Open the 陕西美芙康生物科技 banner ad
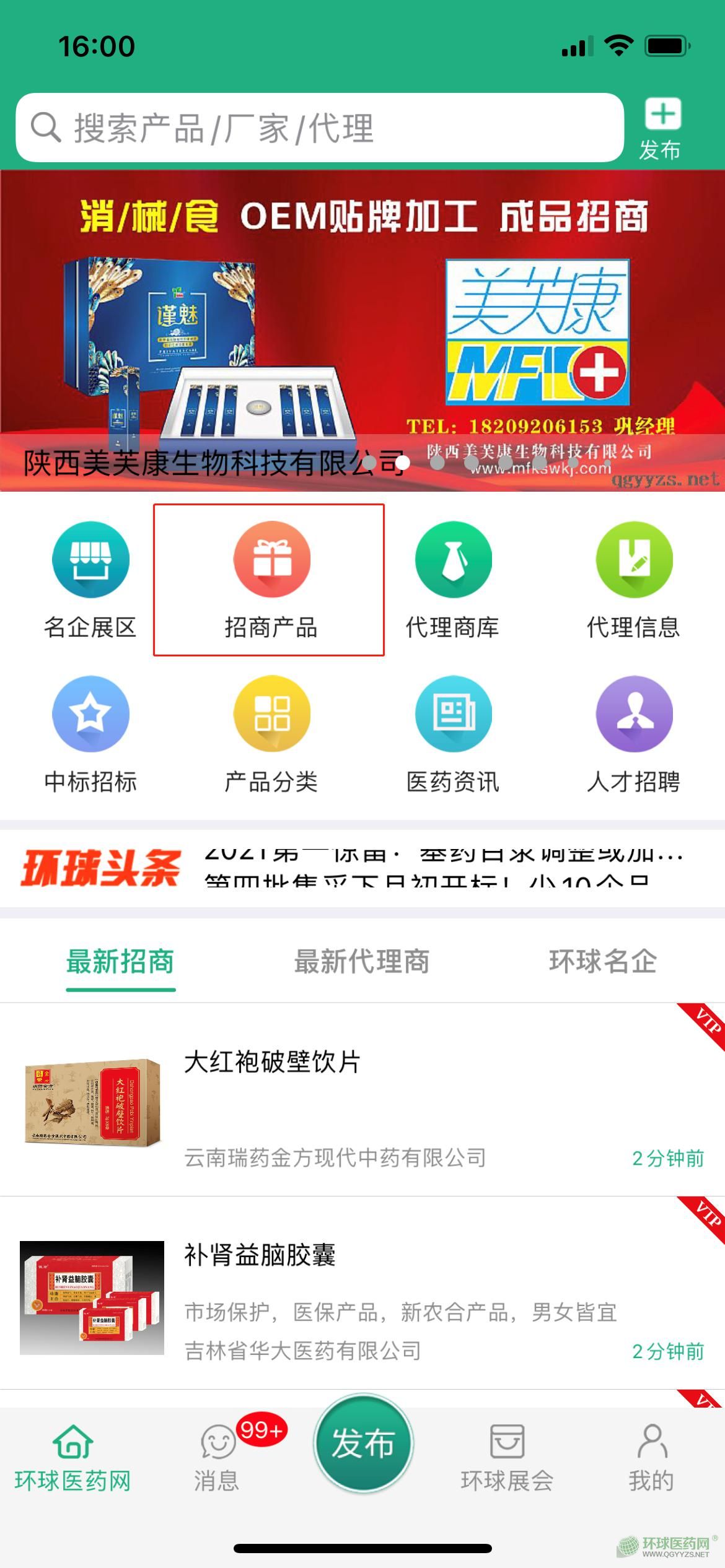The width and height of the screenshot is (725, 1568). pyautogui.click(x=362, y=328)
